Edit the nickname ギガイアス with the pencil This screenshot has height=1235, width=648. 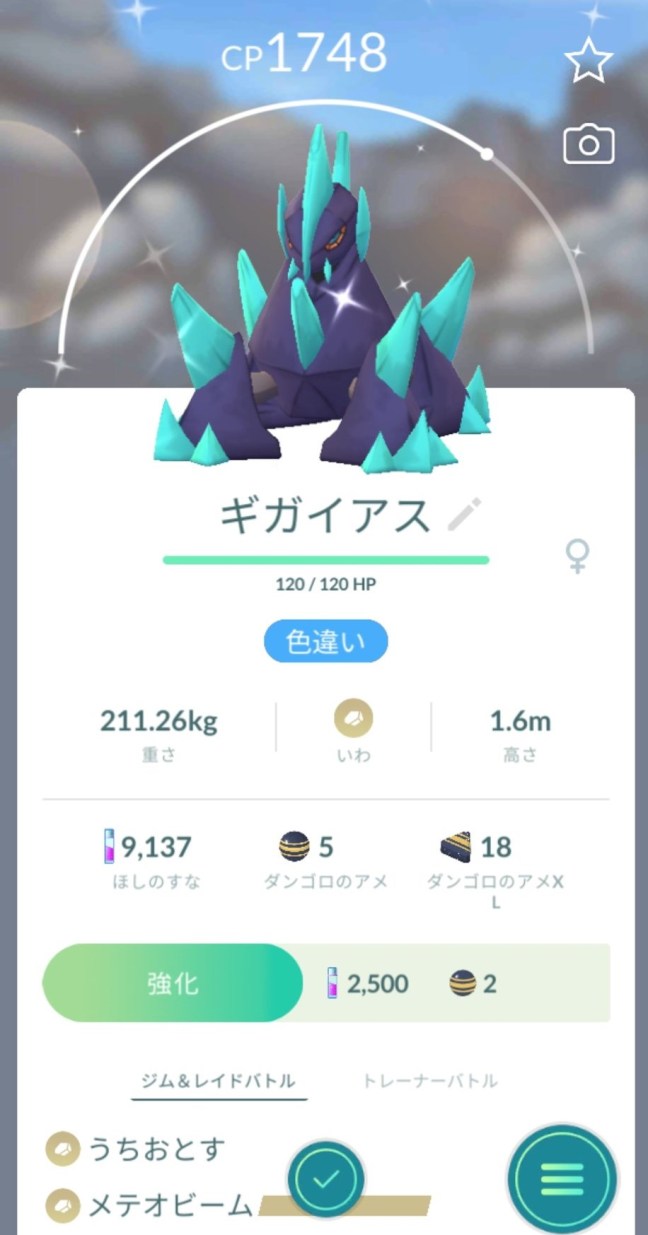(464, 515)
